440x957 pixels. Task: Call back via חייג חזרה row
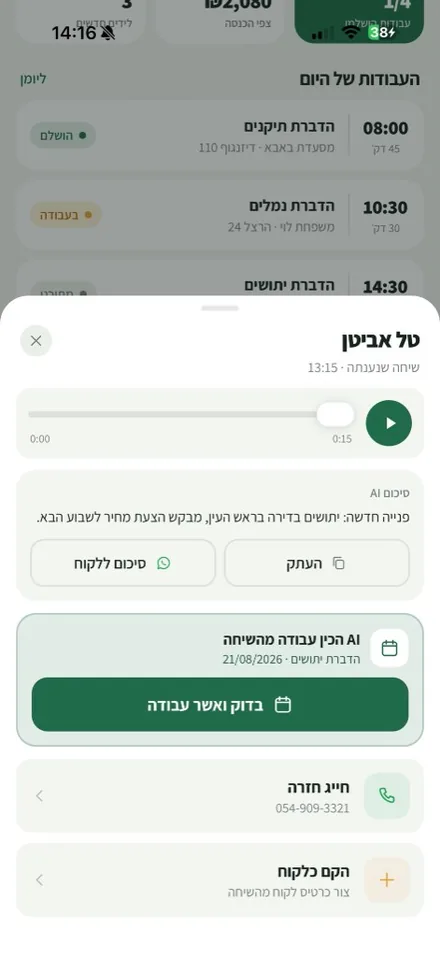(x=220, y=796)
